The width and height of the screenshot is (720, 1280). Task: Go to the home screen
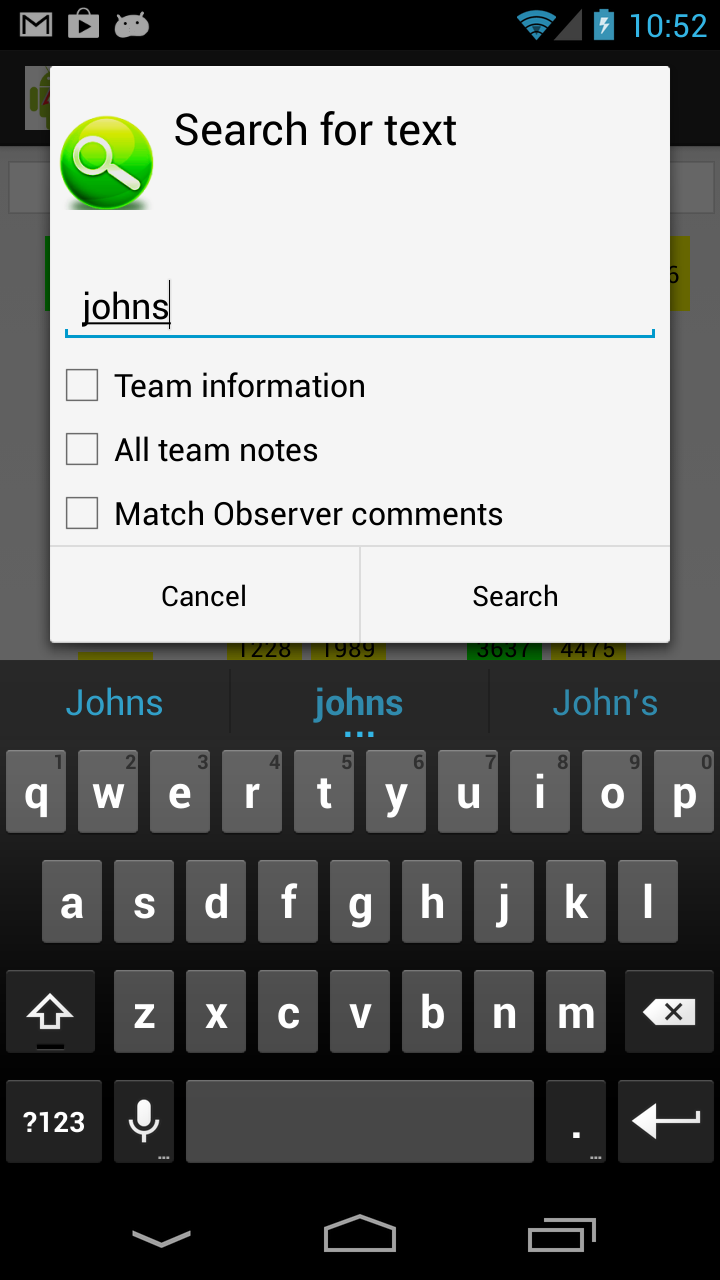coord(360,1235)
